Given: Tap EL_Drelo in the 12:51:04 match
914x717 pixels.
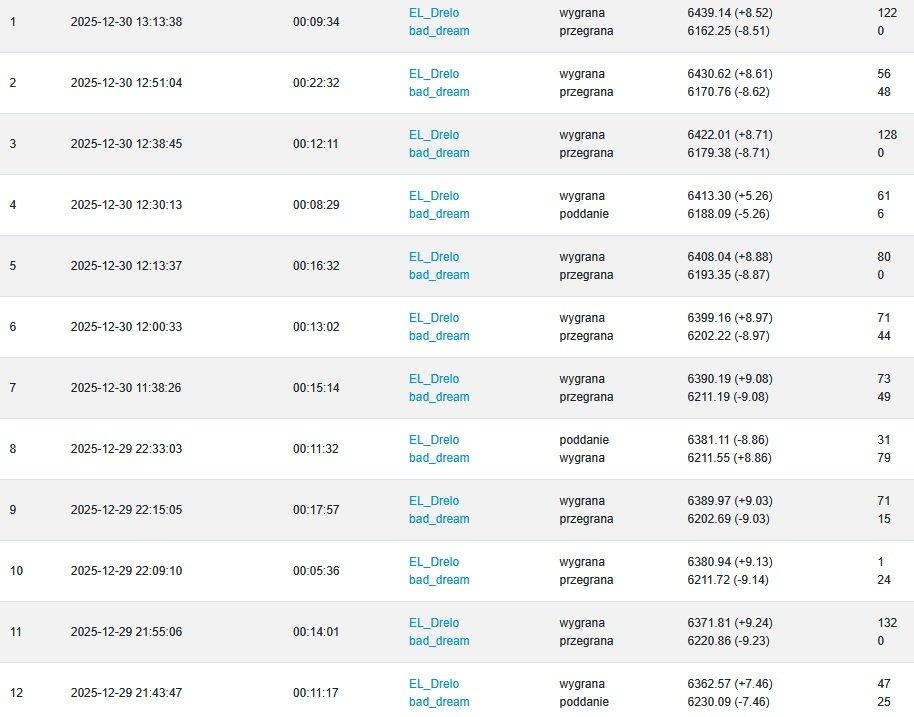Looking at the screenshot, I should point(434,74).
